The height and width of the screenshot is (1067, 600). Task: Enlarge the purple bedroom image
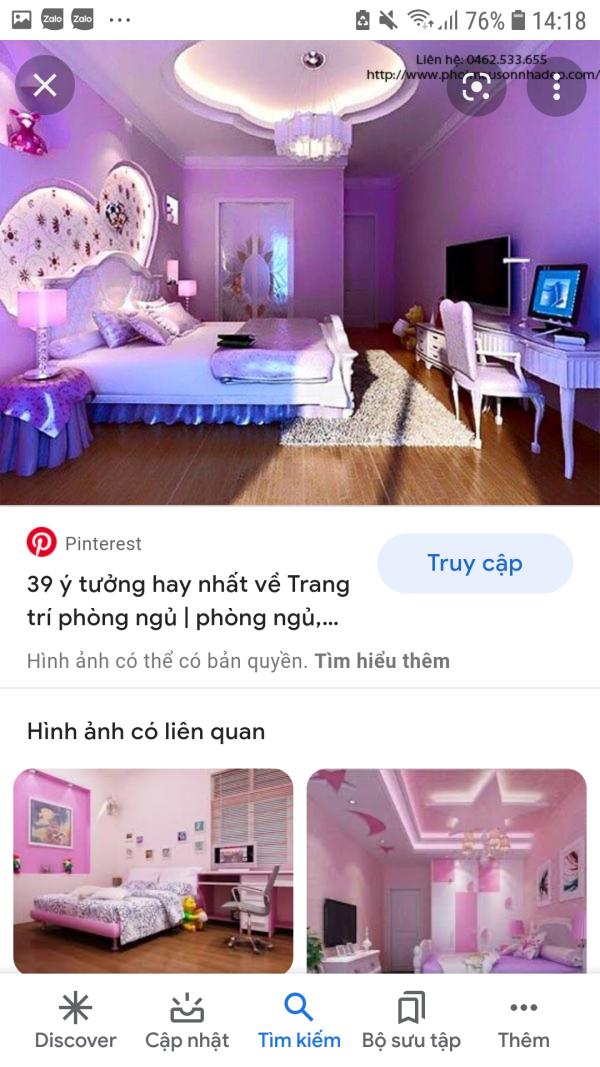(300, 290)
